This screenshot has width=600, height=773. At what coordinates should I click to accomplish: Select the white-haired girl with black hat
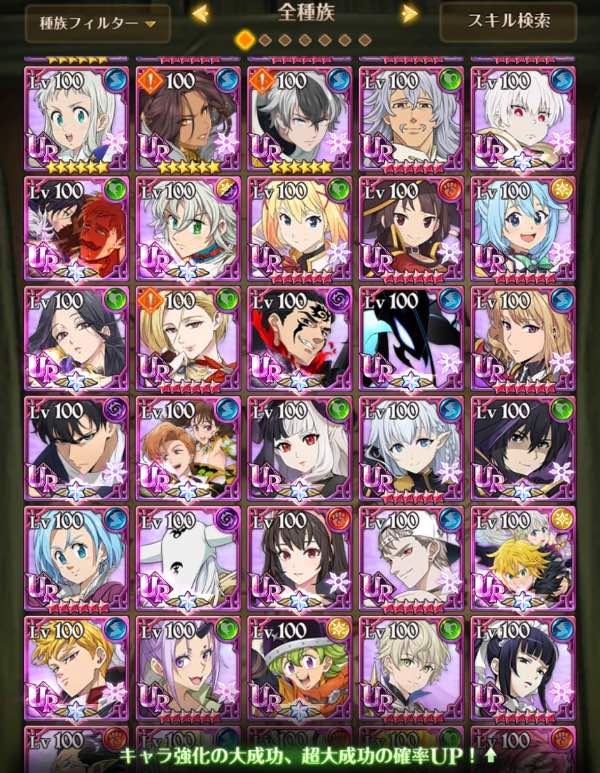tap(300, 448)
